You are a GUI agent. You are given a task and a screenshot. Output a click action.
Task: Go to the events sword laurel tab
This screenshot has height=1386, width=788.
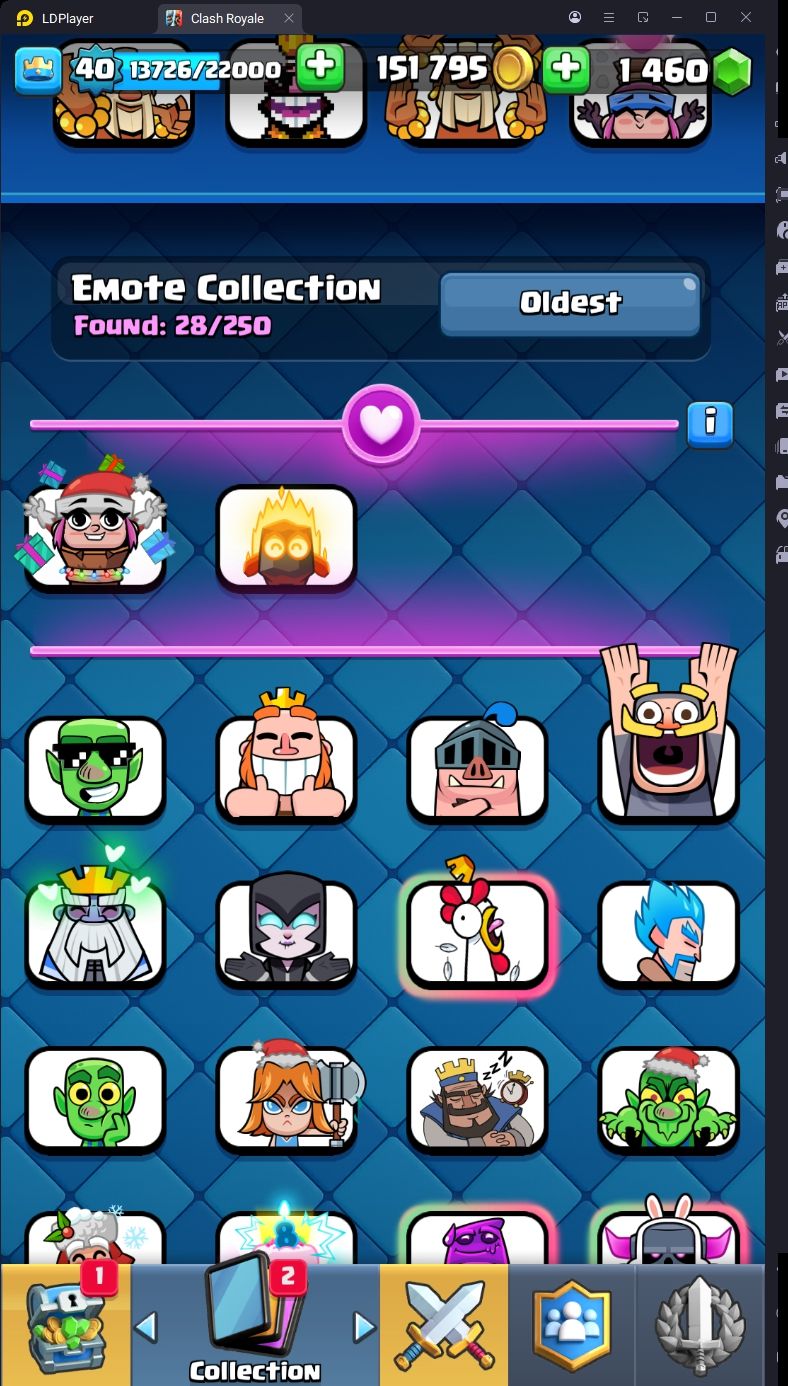pyautogui.click(x=700, y=1324)
